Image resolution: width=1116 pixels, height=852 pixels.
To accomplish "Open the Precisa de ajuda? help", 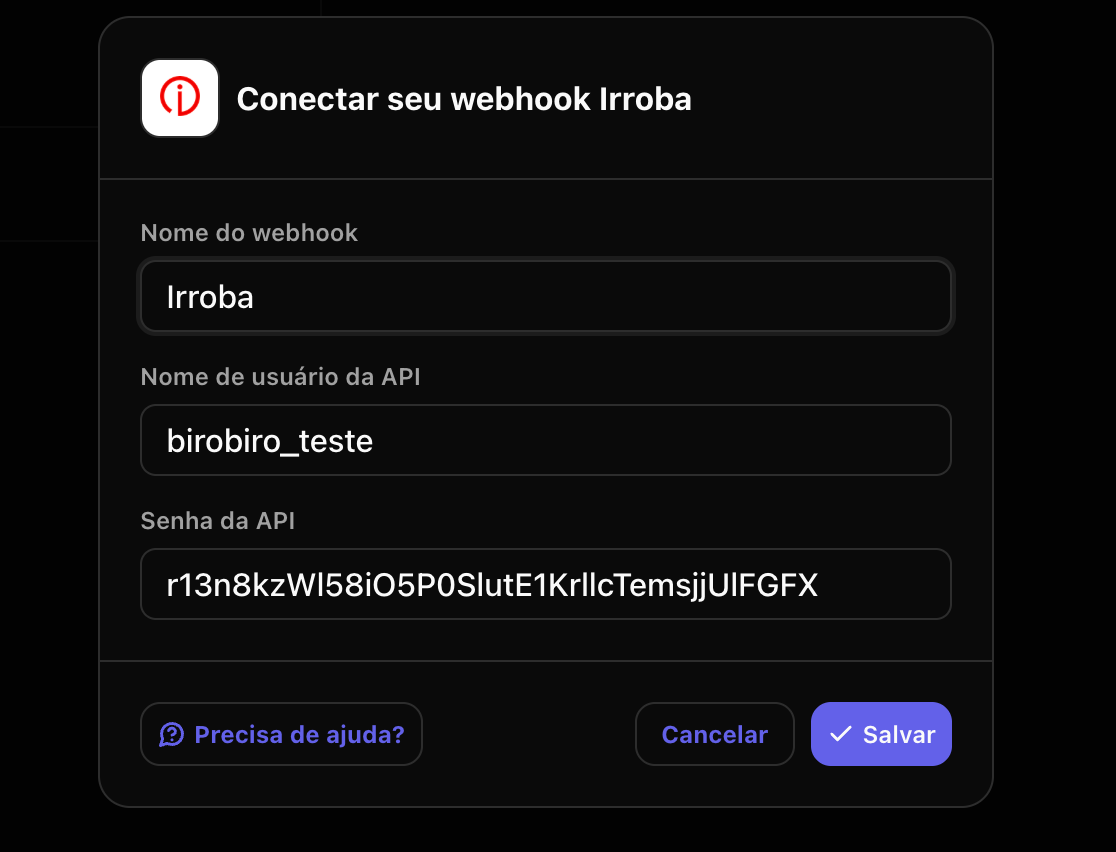I will (x=281, y=735).
